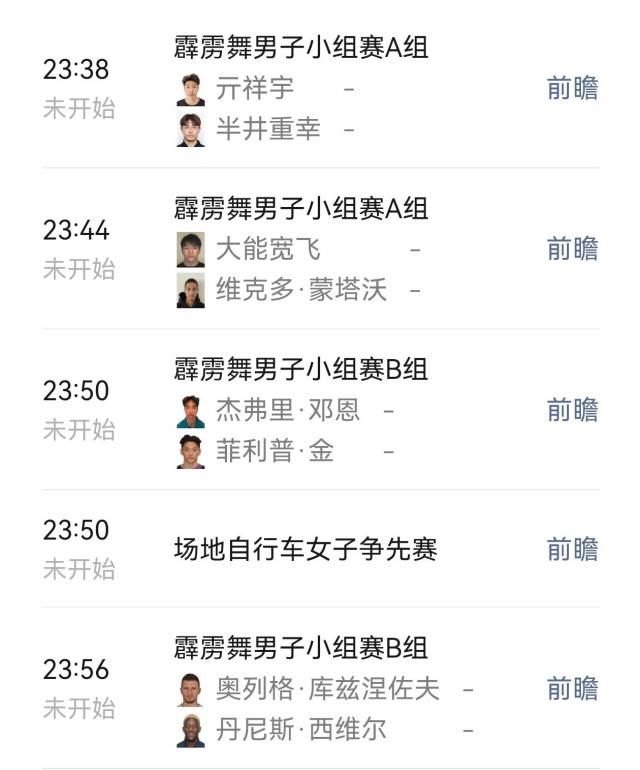Check 前瞻 for 奥列格·库兹涅佐夫 vs 丹尼斯·西维尔

(572, 689)
